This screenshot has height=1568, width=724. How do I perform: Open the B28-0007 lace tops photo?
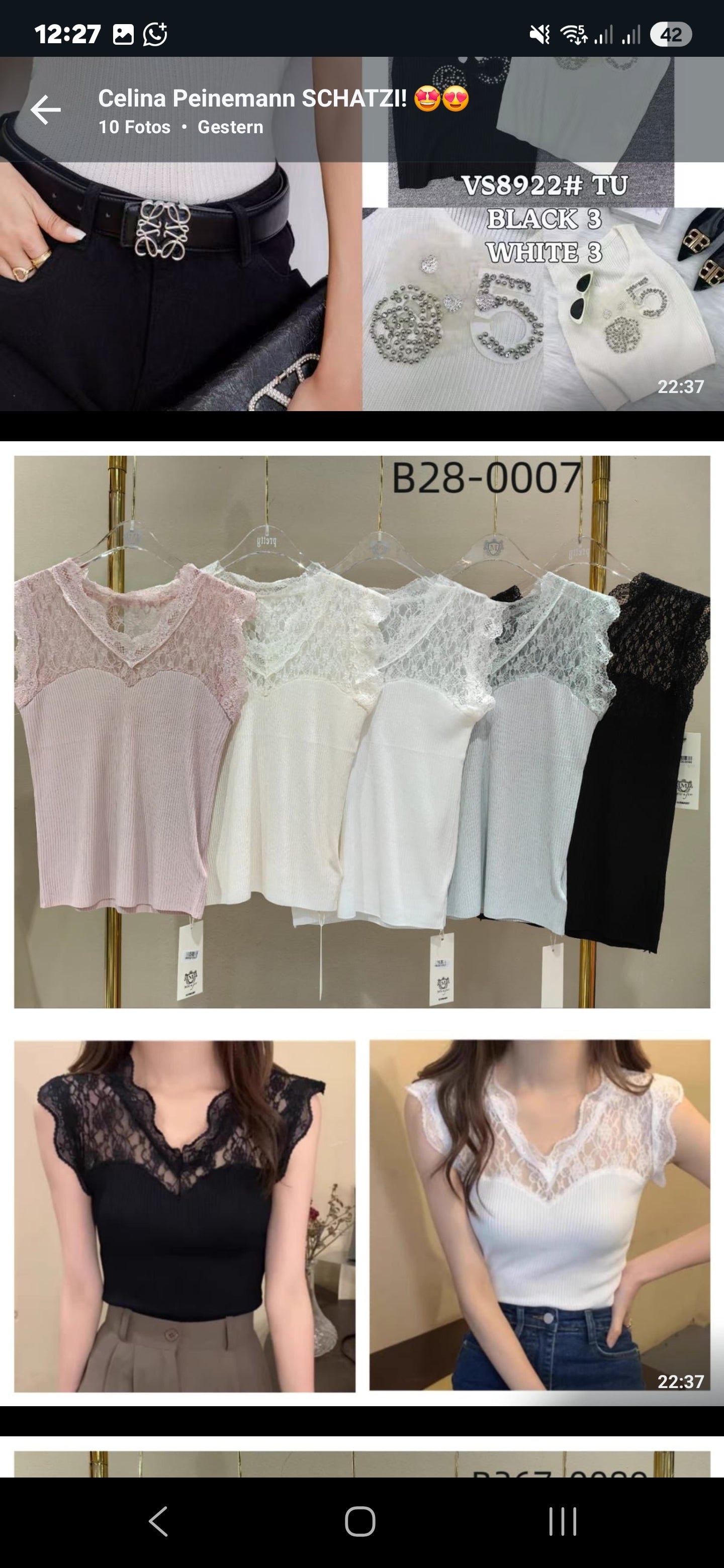pyautogui.click(x=363, y=732)
